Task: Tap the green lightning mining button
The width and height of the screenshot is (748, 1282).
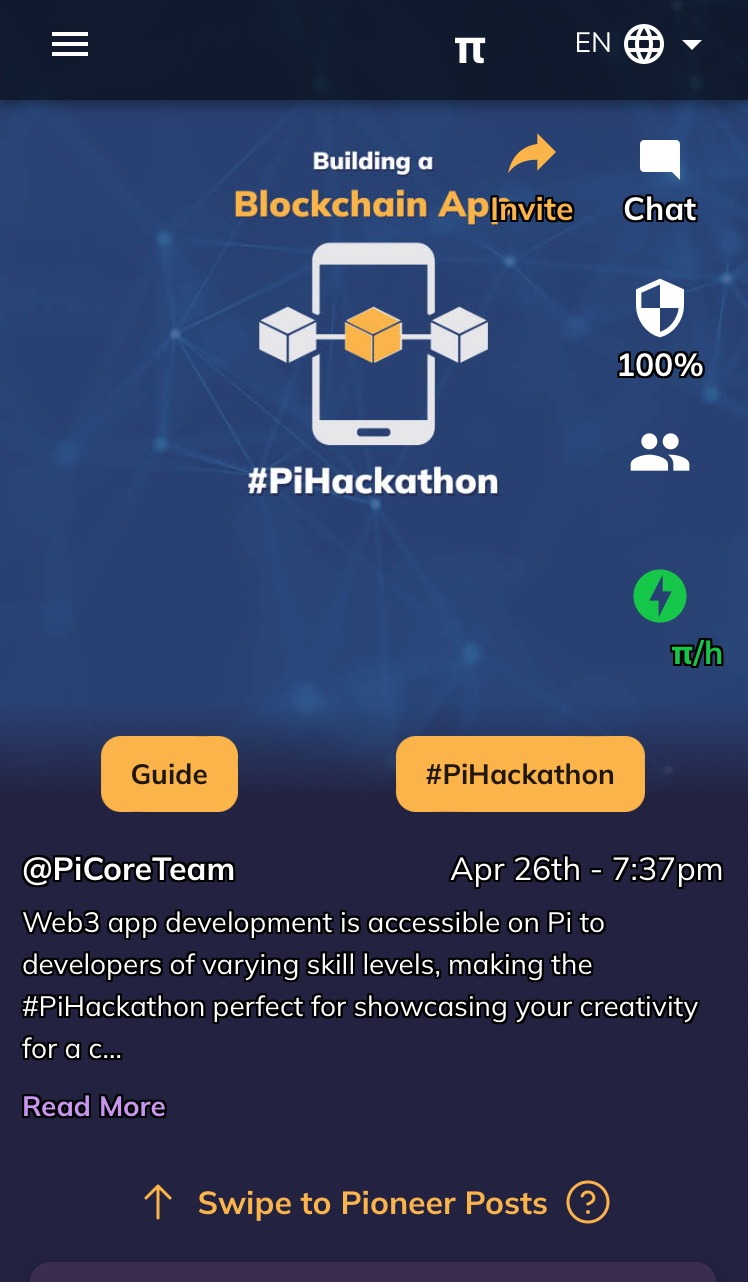Action: [660, 596]
